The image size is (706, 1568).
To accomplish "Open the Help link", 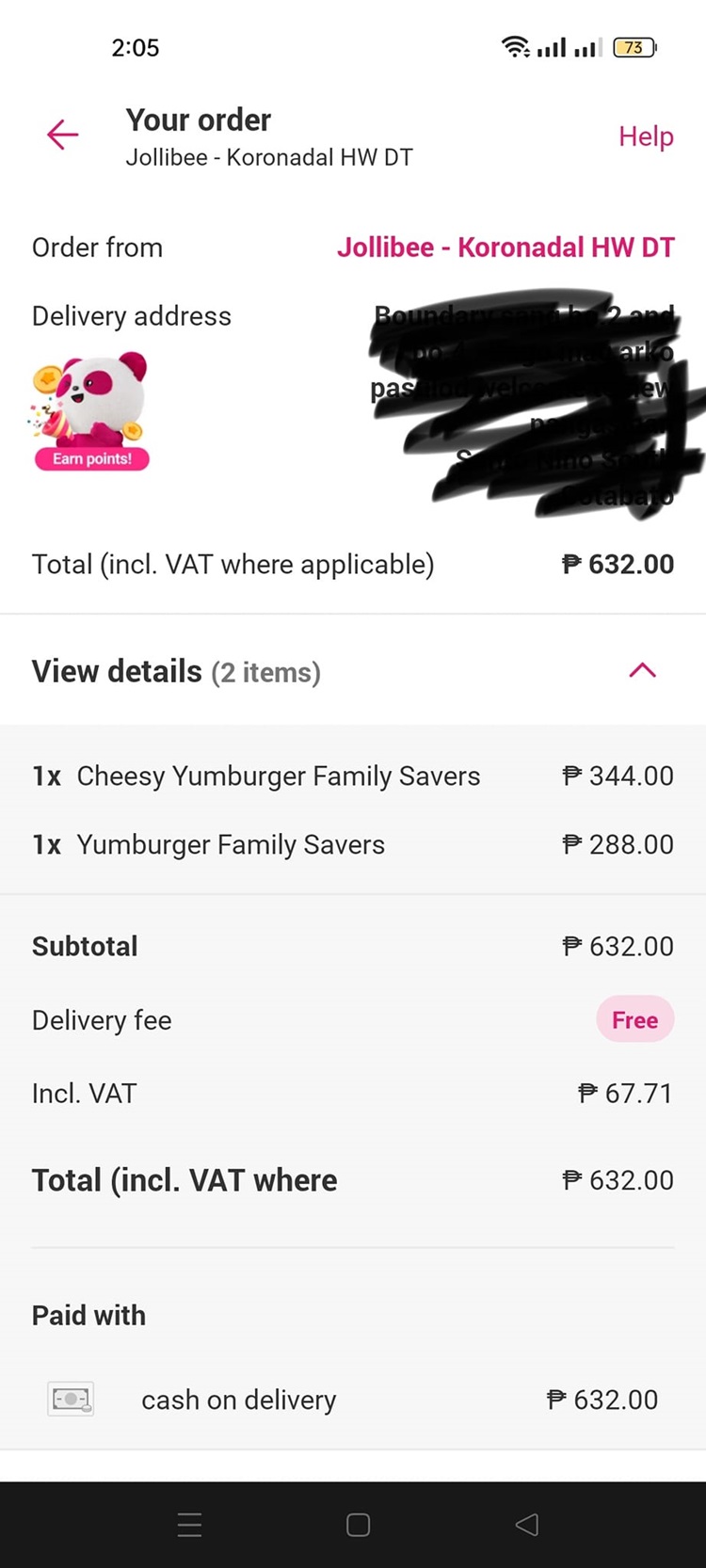I will click(x=646, y=137).
